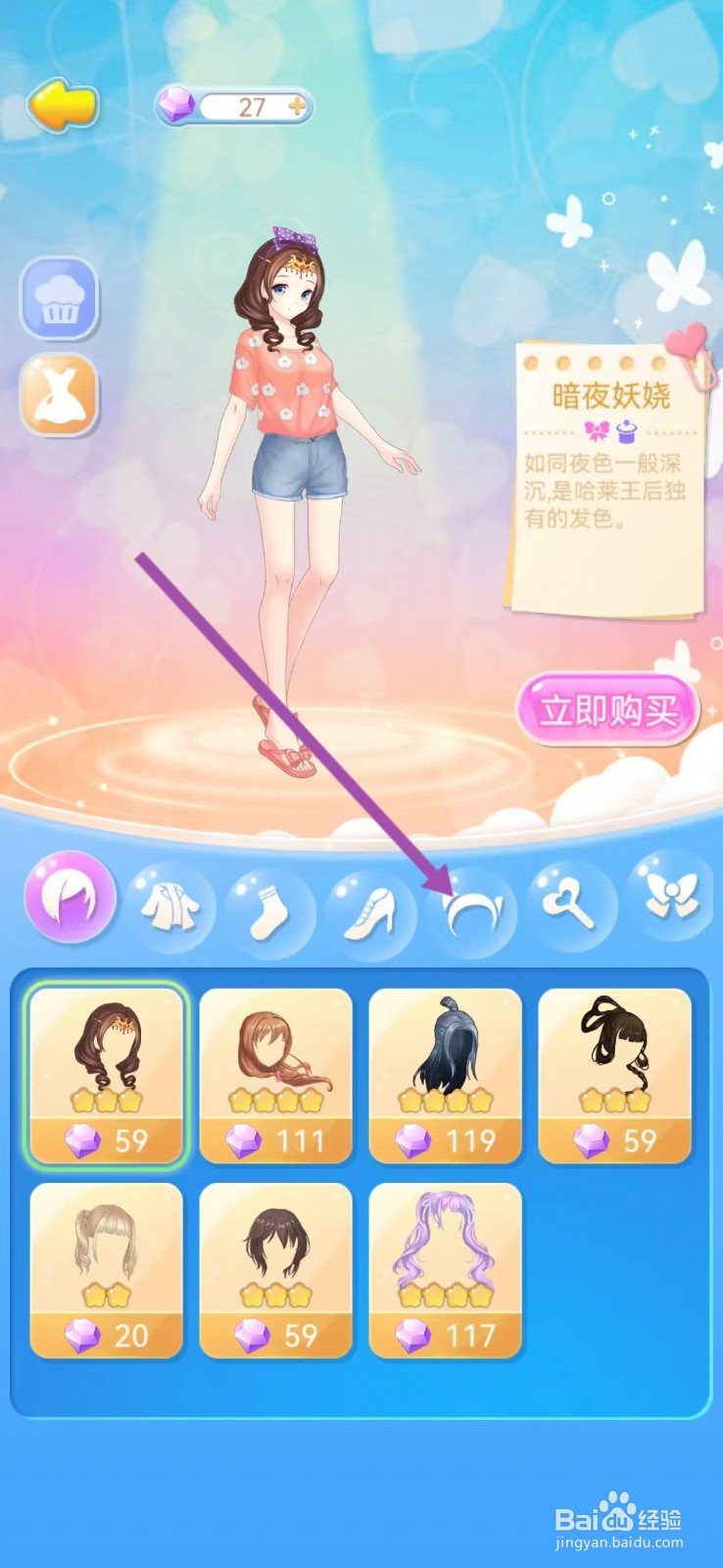This screenshot has width=723, height=1568.
Task: Select the dress icon on the left
Action: pyautogui.click(x=61, y=397)
